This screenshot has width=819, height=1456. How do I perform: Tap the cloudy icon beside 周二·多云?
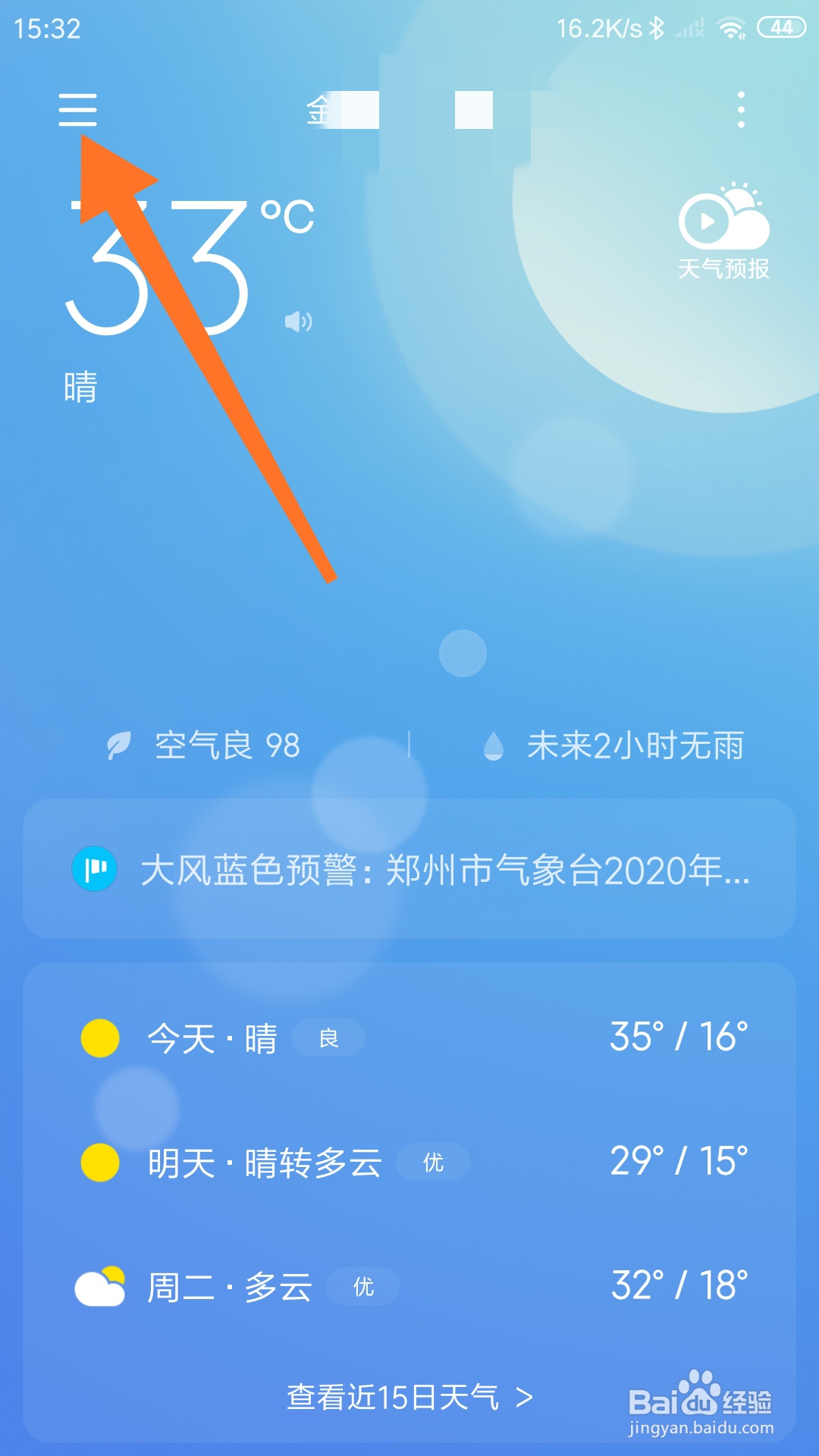(x=101, y=1287)
